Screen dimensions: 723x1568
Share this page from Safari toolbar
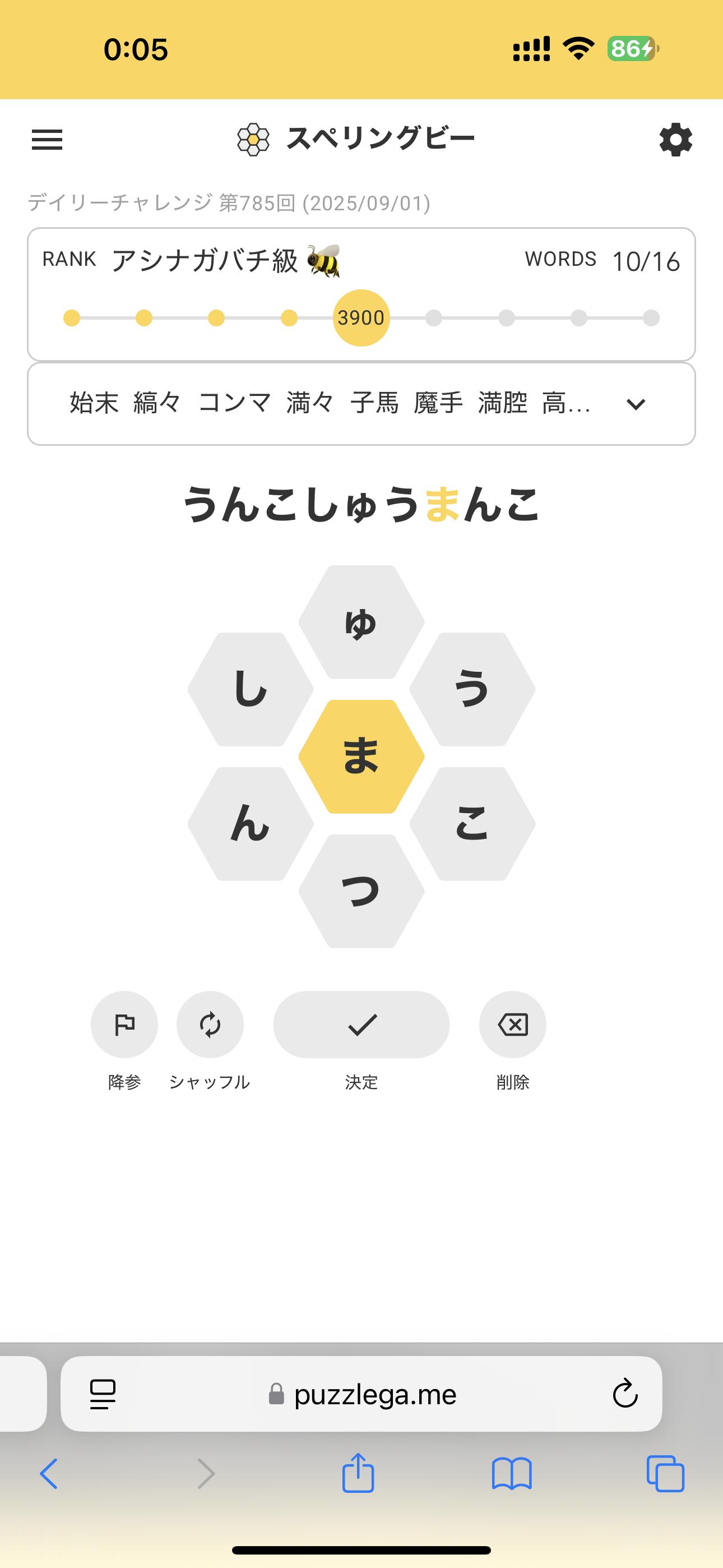358,1473
